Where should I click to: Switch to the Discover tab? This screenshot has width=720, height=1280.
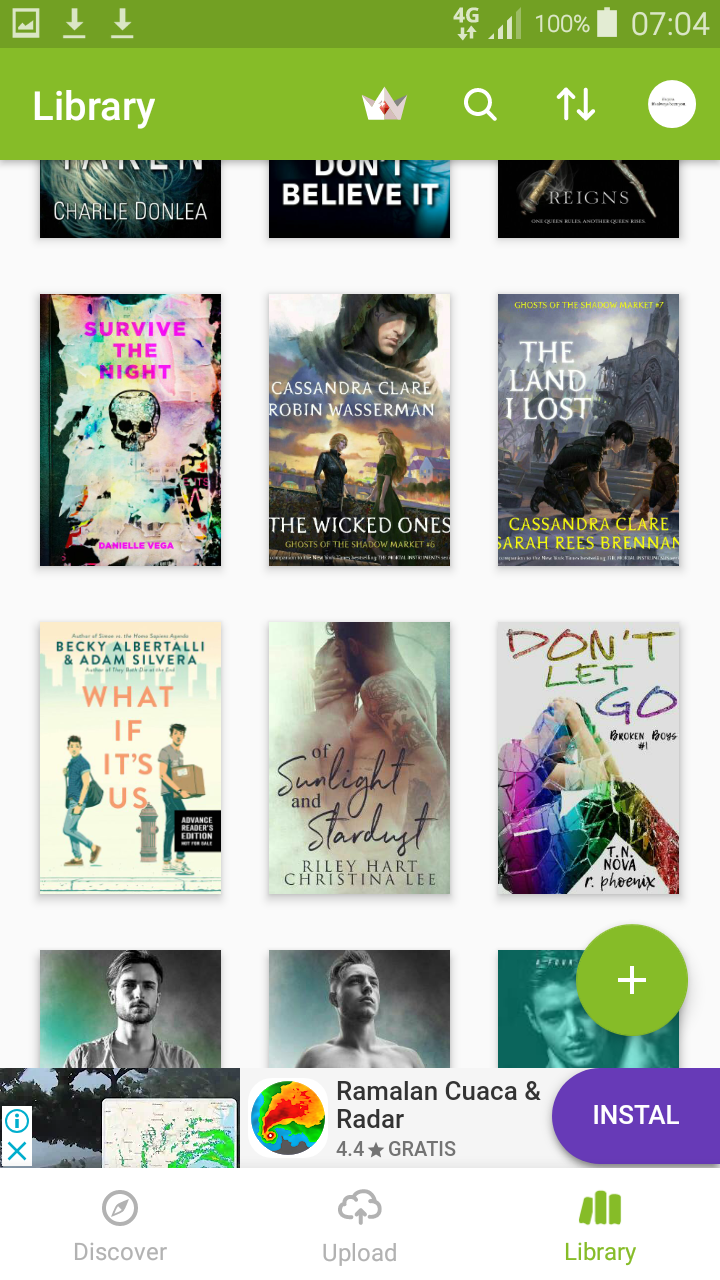pos(120,1226)
